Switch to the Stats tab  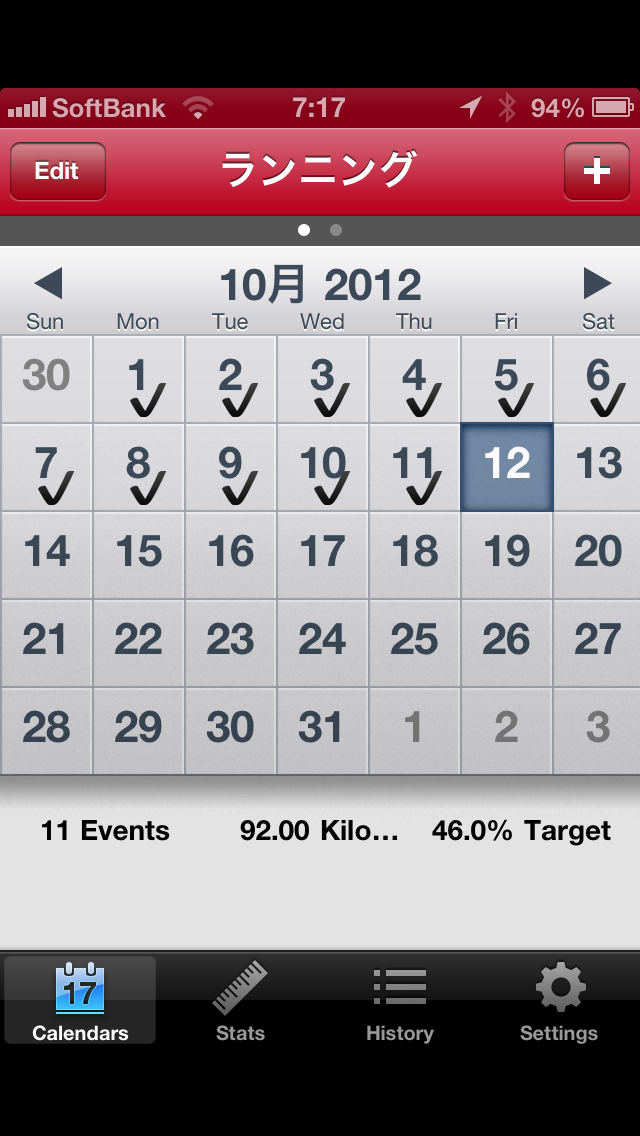point(240,1000)
